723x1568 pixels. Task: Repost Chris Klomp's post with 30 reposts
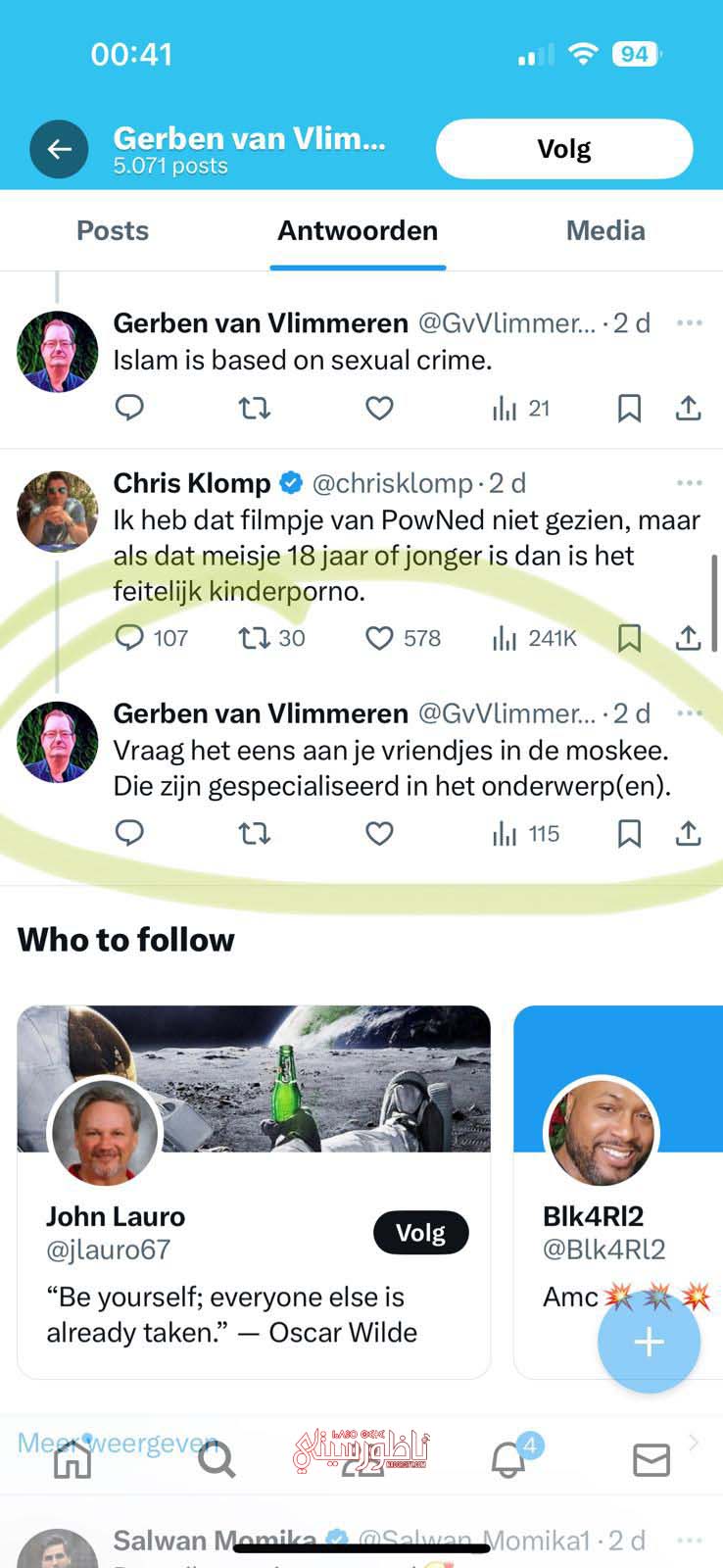[x=255, y=638]
